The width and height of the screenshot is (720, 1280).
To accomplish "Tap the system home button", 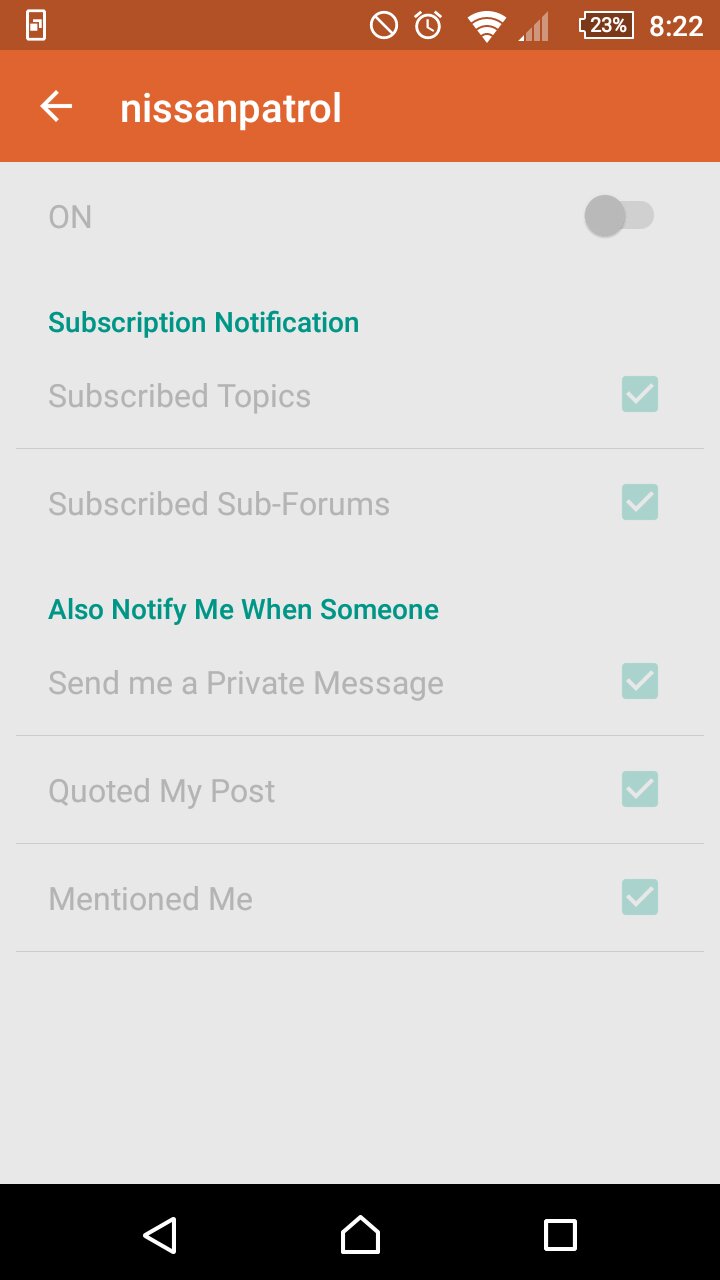I will [360, 1235].
